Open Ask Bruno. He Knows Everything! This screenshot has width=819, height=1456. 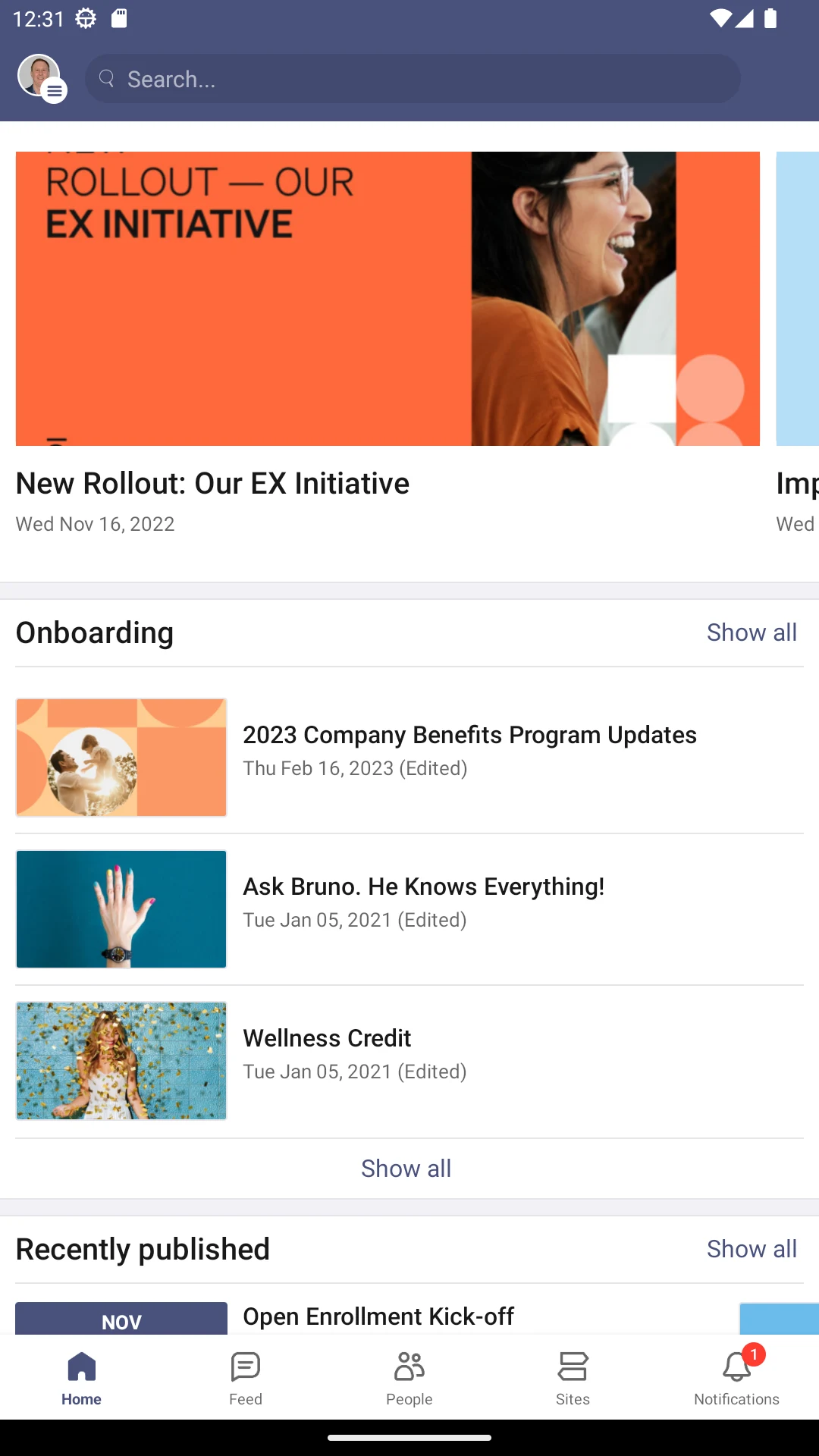pyautogui.click(x=409, y=909)
